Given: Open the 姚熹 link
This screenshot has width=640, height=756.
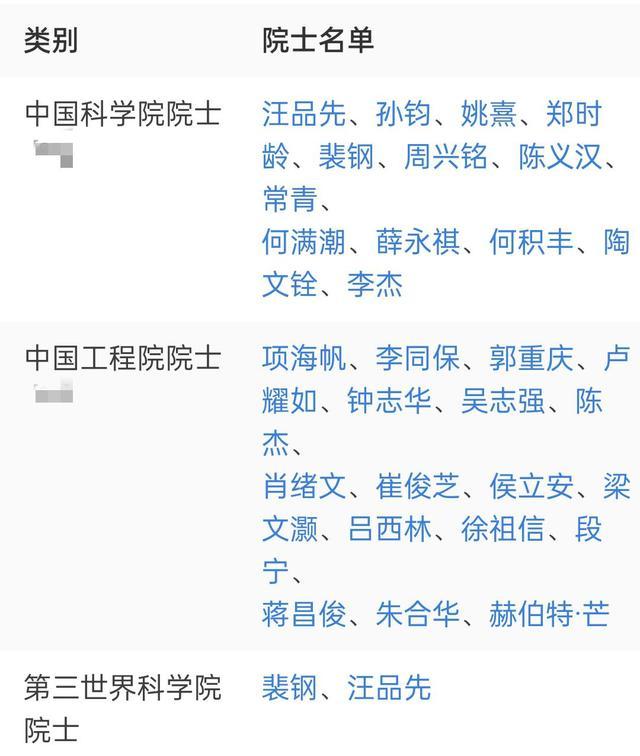Looking at the screenshot, I should coord(488,114).
